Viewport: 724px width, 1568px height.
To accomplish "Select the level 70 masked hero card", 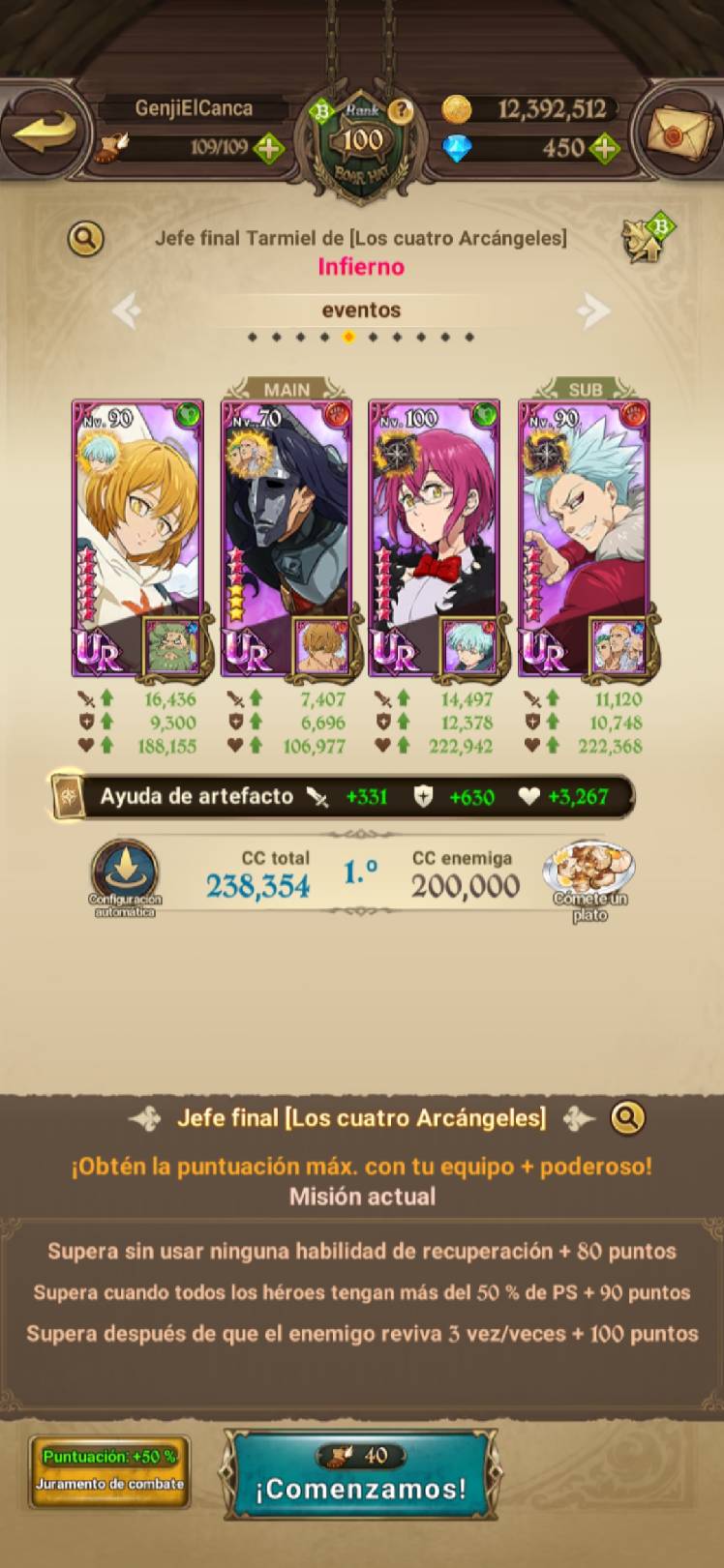I will (287, 538).
